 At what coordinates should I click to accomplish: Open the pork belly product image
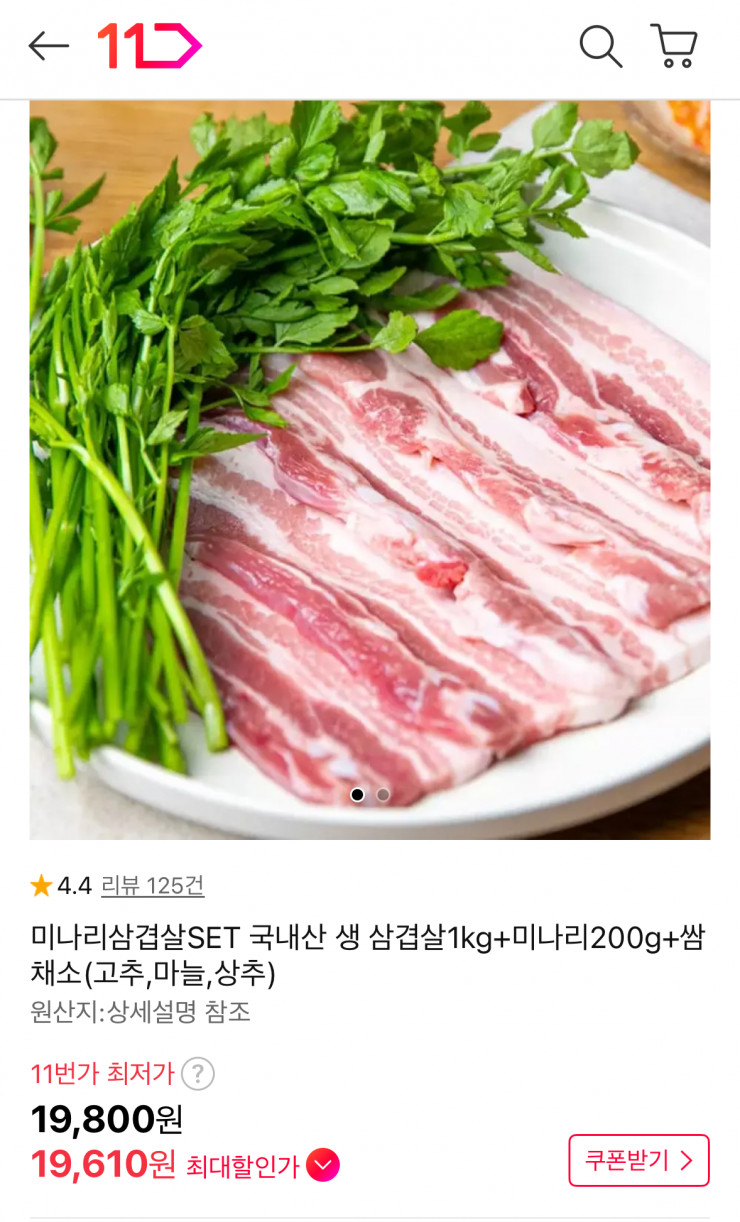pos(370,470)
